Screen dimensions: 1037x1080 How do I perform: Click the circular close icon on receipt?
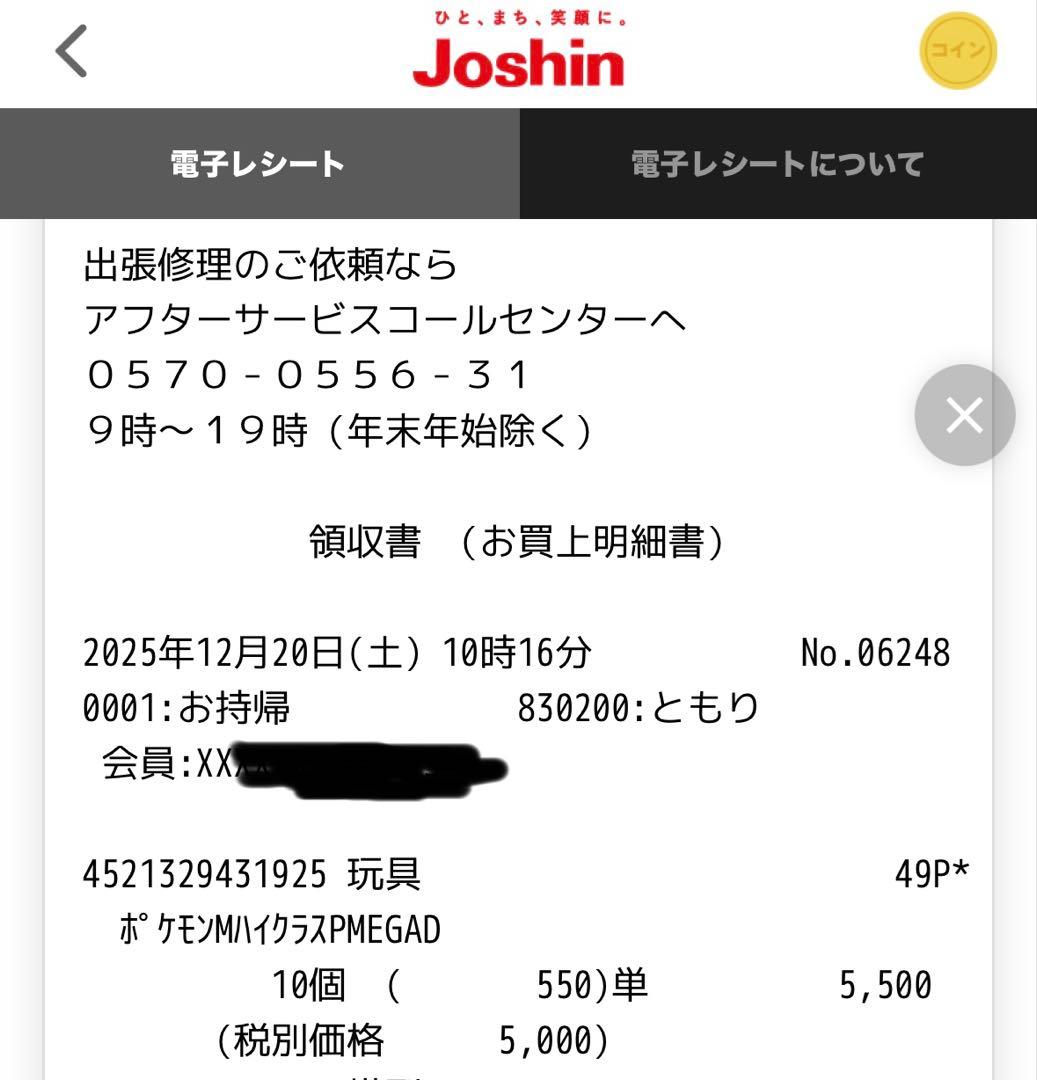pos(963,414)
